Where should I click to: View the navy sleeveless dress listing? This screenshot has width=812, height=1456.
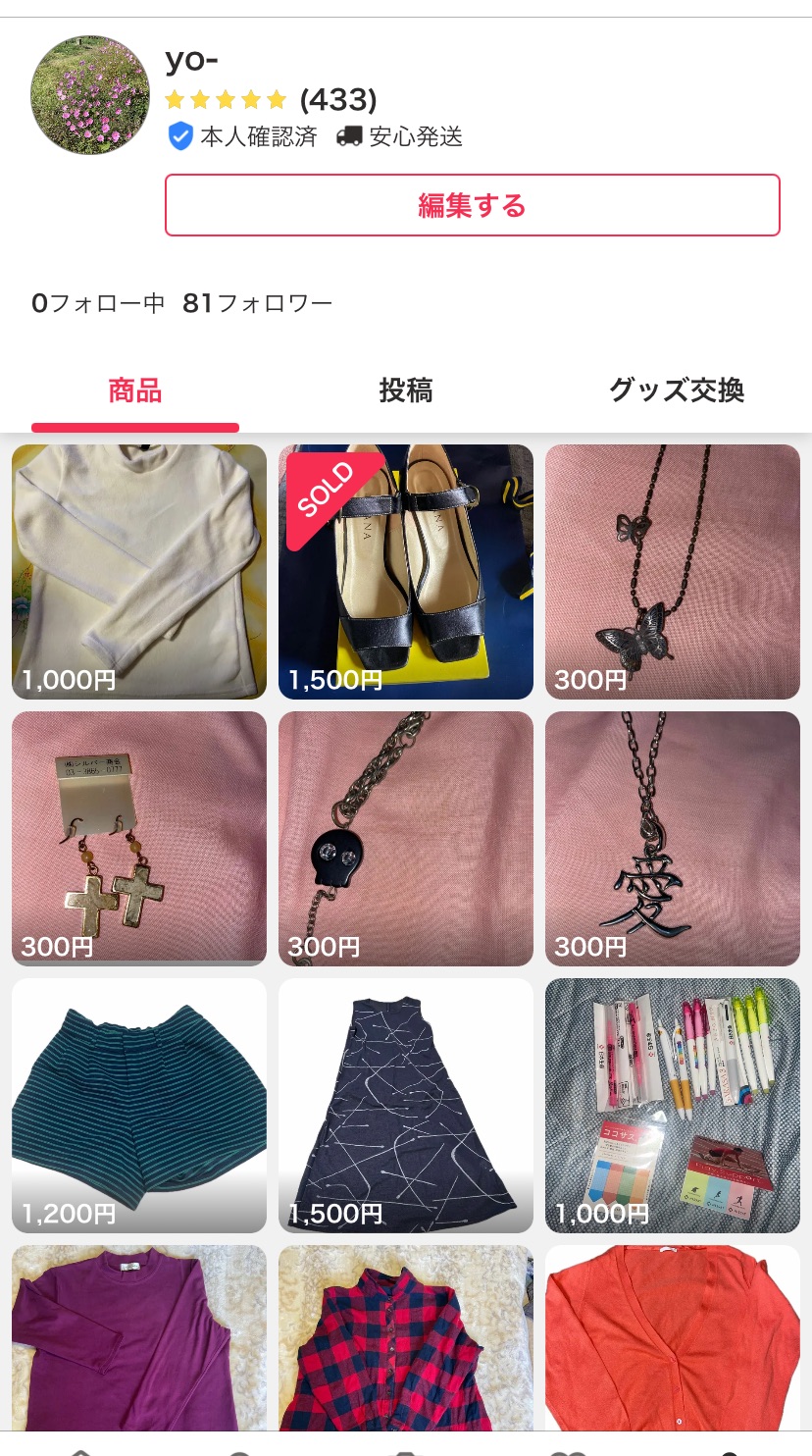coord(406,1105)
